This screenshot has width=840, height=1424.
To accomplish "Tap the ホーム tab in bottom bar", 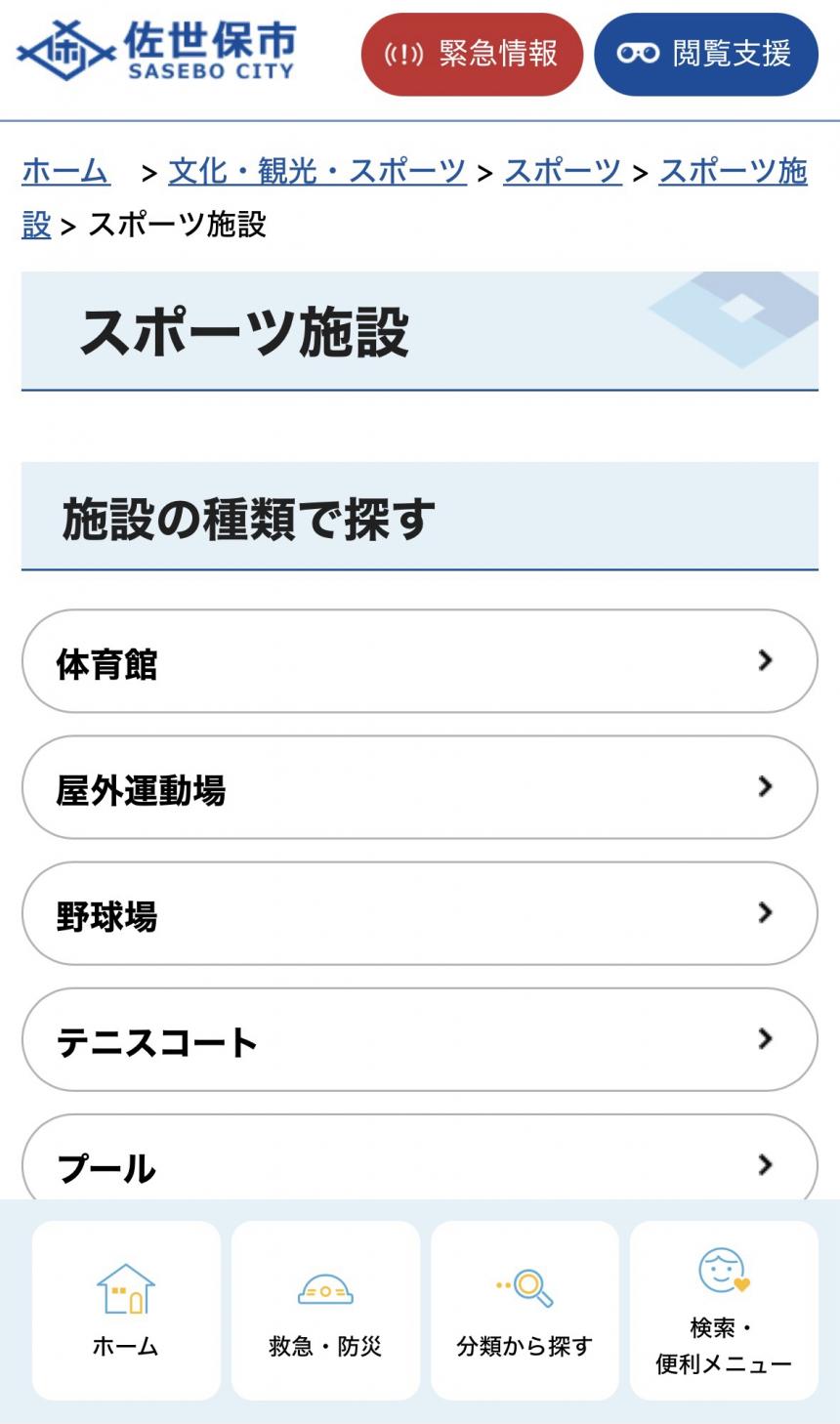I will coord(126,1311).
